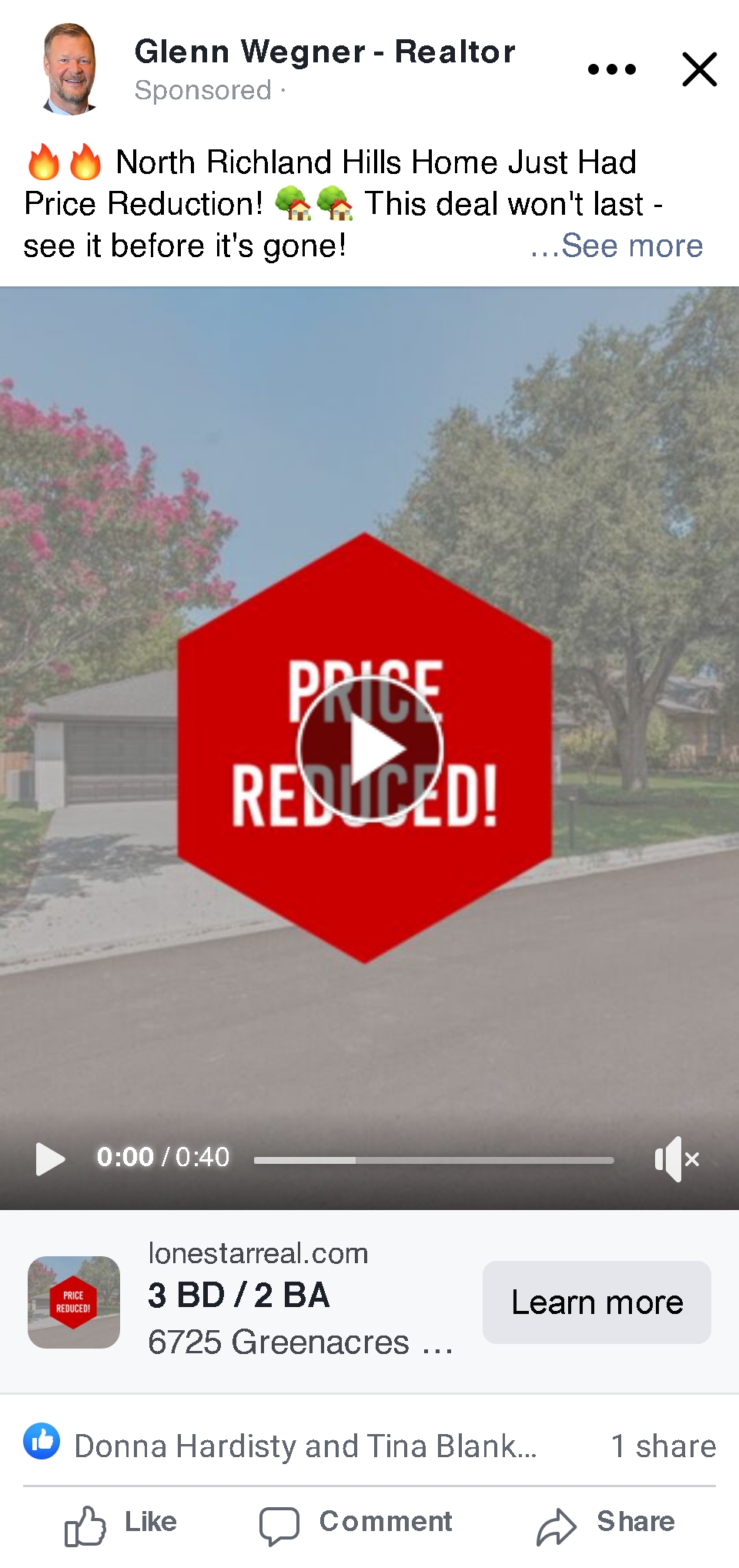Viewport: 739px width, 1568px height.
Task: View Glenn Wegner - Realtor profile
Action: [325, 52]
